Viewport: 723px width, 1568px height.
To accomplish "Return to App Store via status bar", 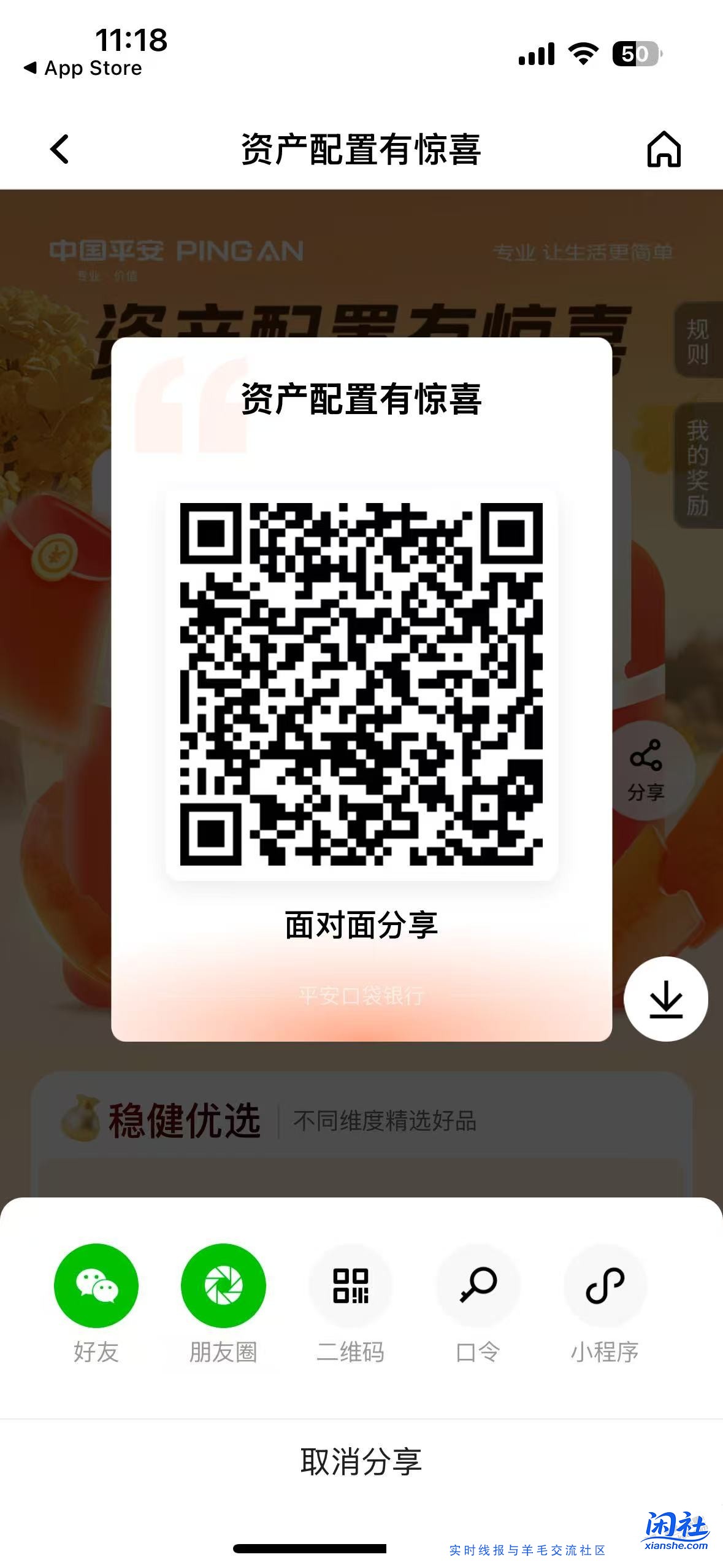I will [x=83, y=68].
